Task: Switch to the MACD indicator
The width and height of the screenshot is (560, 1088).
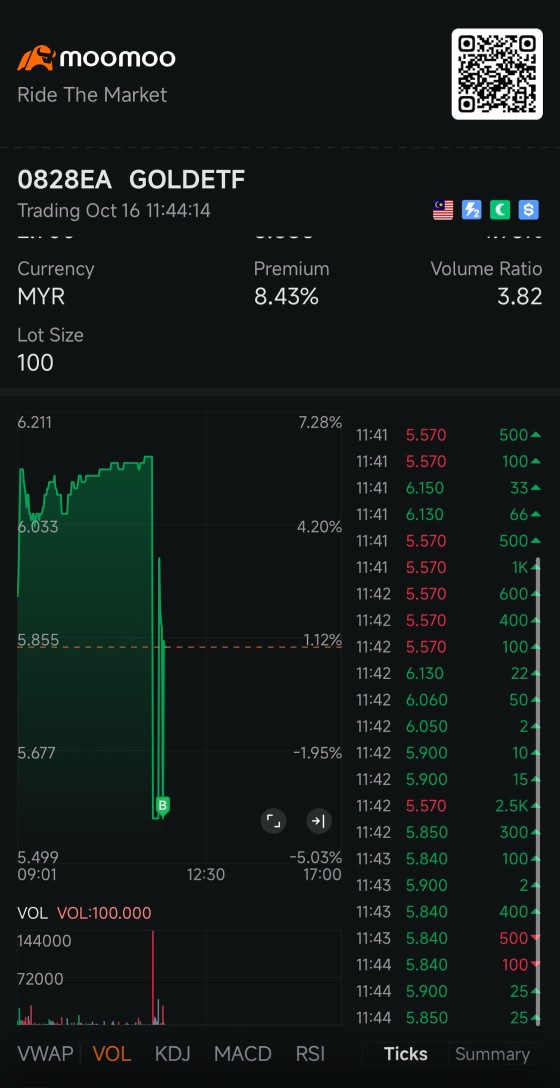Action: tap(242, 1053)
